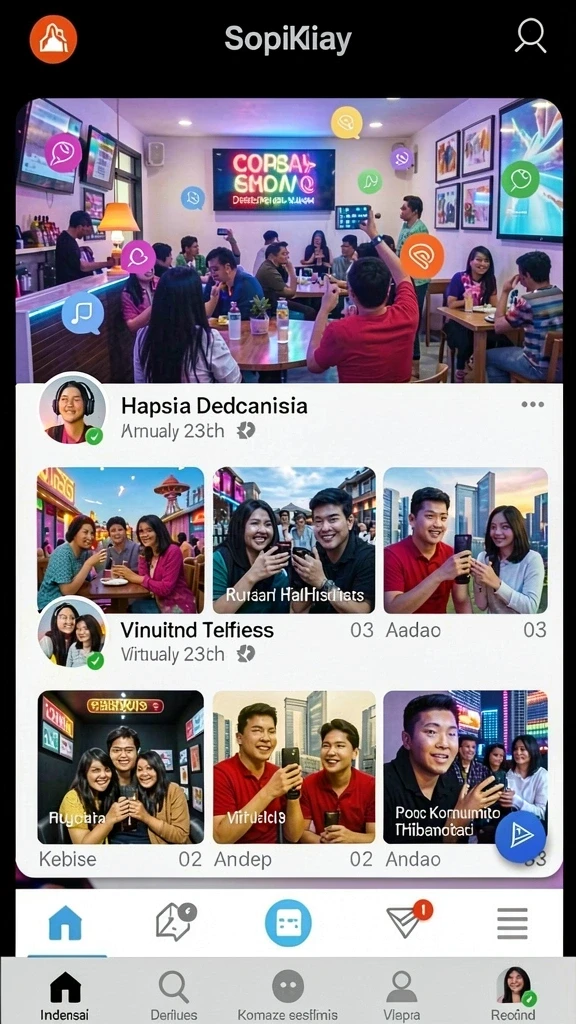576x1024 pixels.
Task: Open the Aadao photo tile with city skyline
Action: [x=466, y=540]
